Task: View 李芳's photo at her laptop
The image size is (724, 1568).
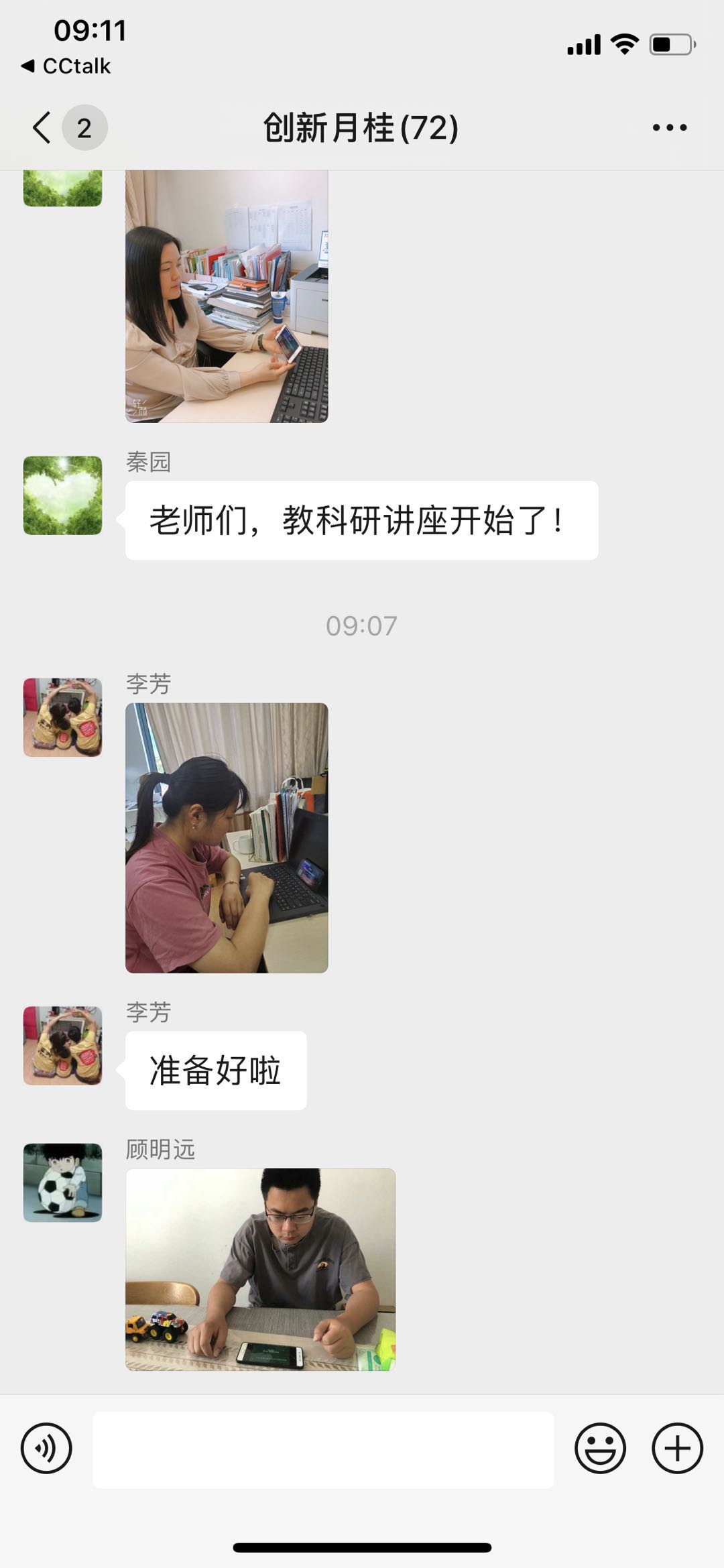Action: (x=227, y=837)
